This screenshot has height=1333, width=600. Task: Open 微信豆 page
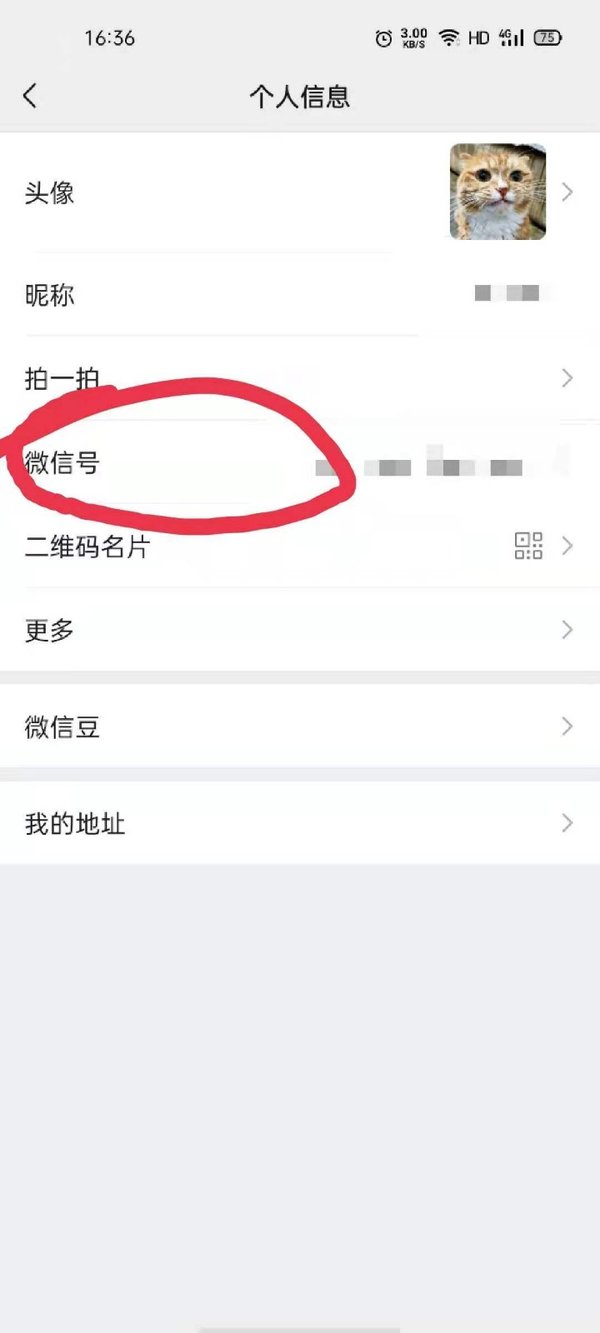tap(300, 727)
